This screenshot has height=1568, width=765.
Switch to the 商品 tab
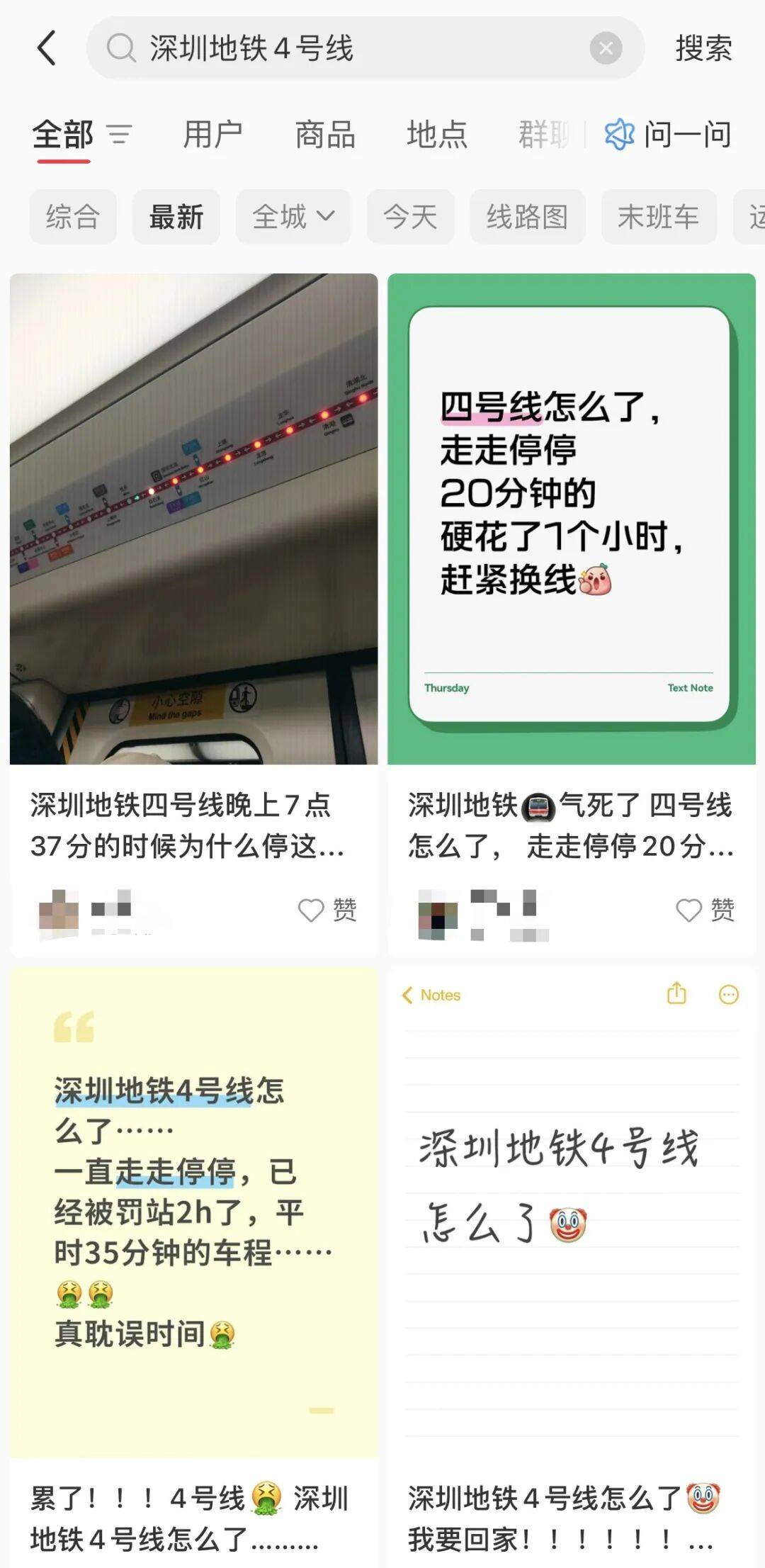click(x=325, y=134)
